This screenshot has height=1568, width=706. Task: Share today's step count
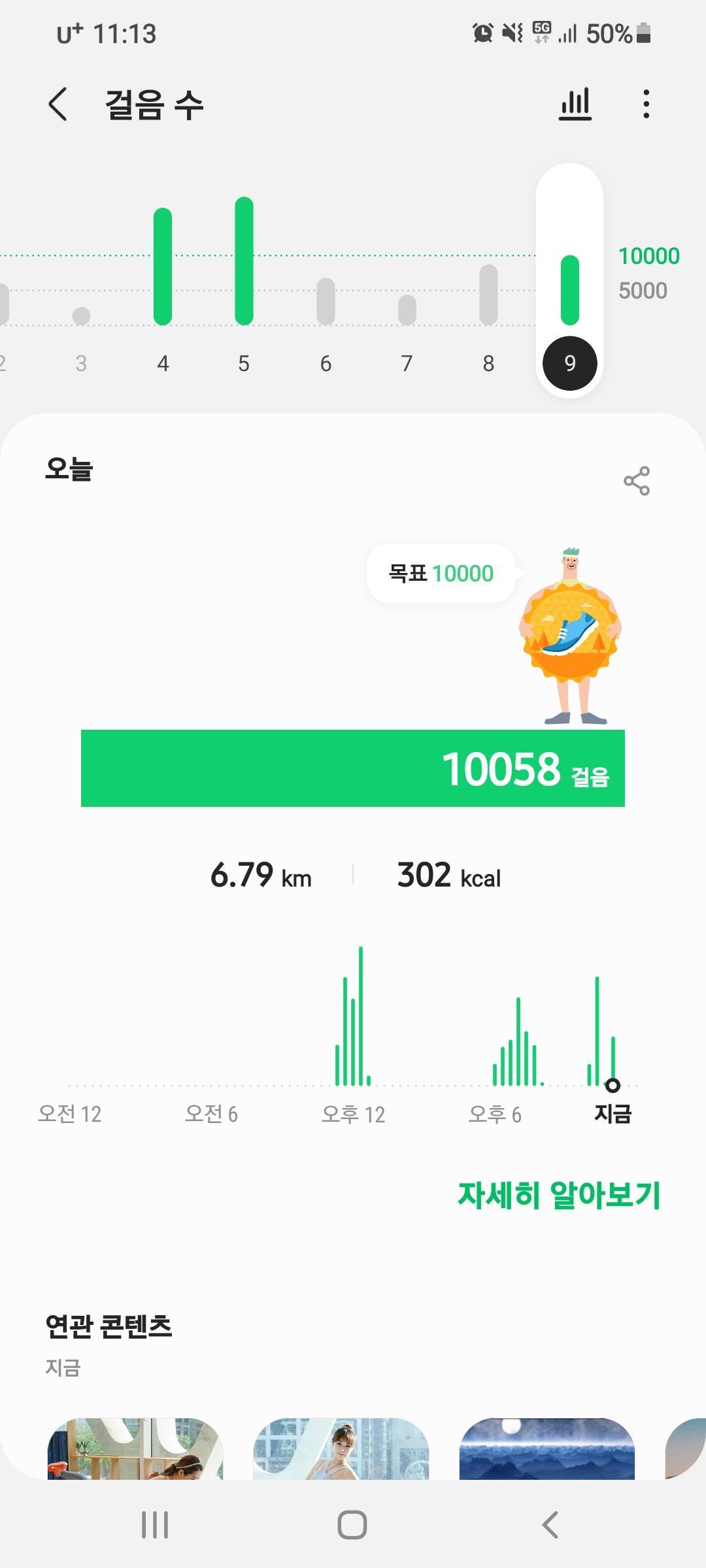pos(636,481)
